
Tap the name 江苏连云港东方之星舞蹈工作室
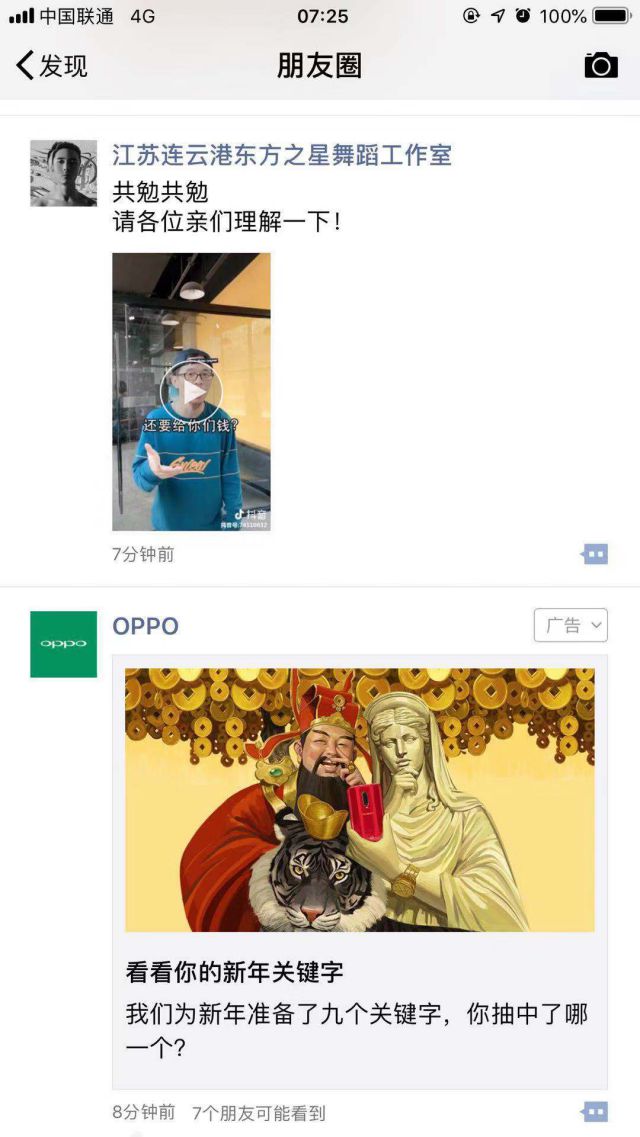pos(281,155)
